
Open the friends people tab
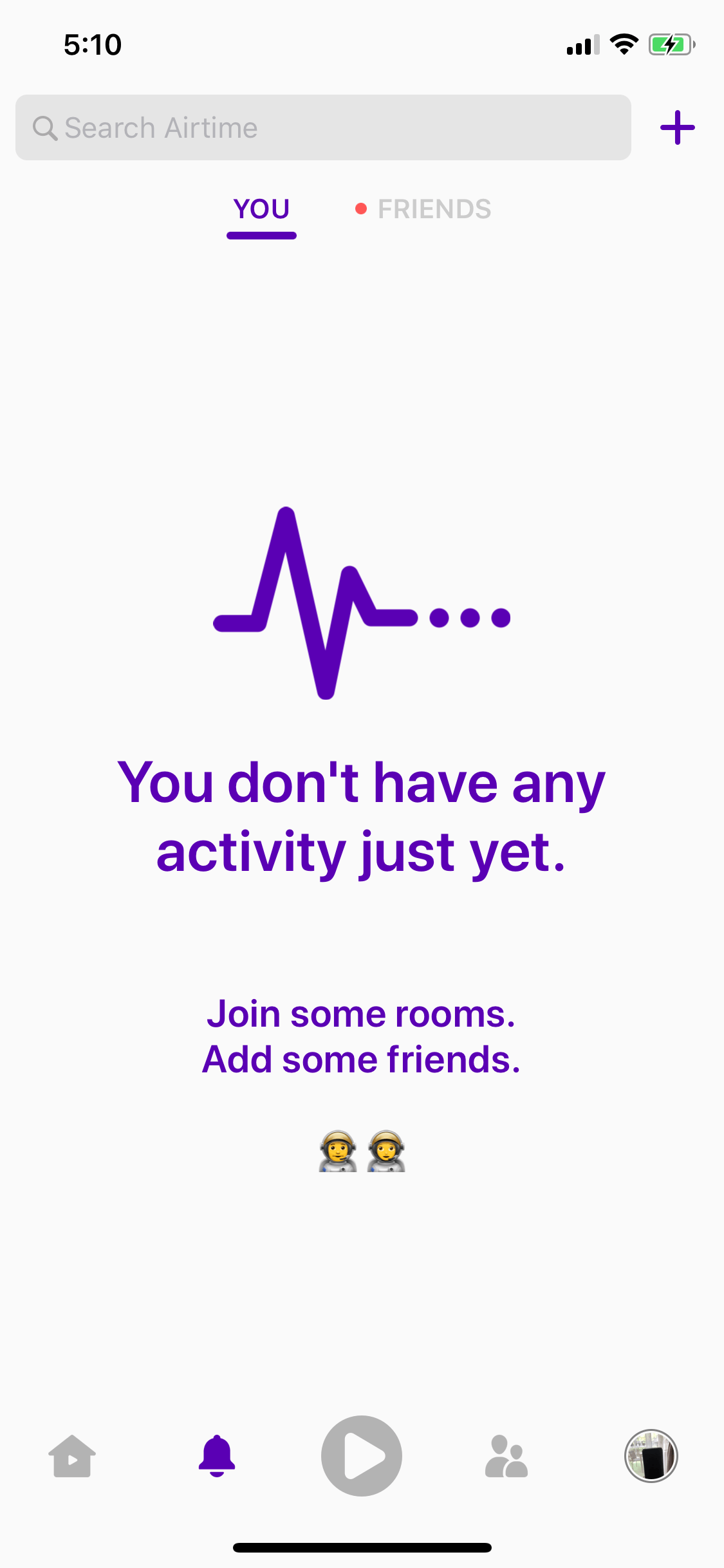[506, 1456]
